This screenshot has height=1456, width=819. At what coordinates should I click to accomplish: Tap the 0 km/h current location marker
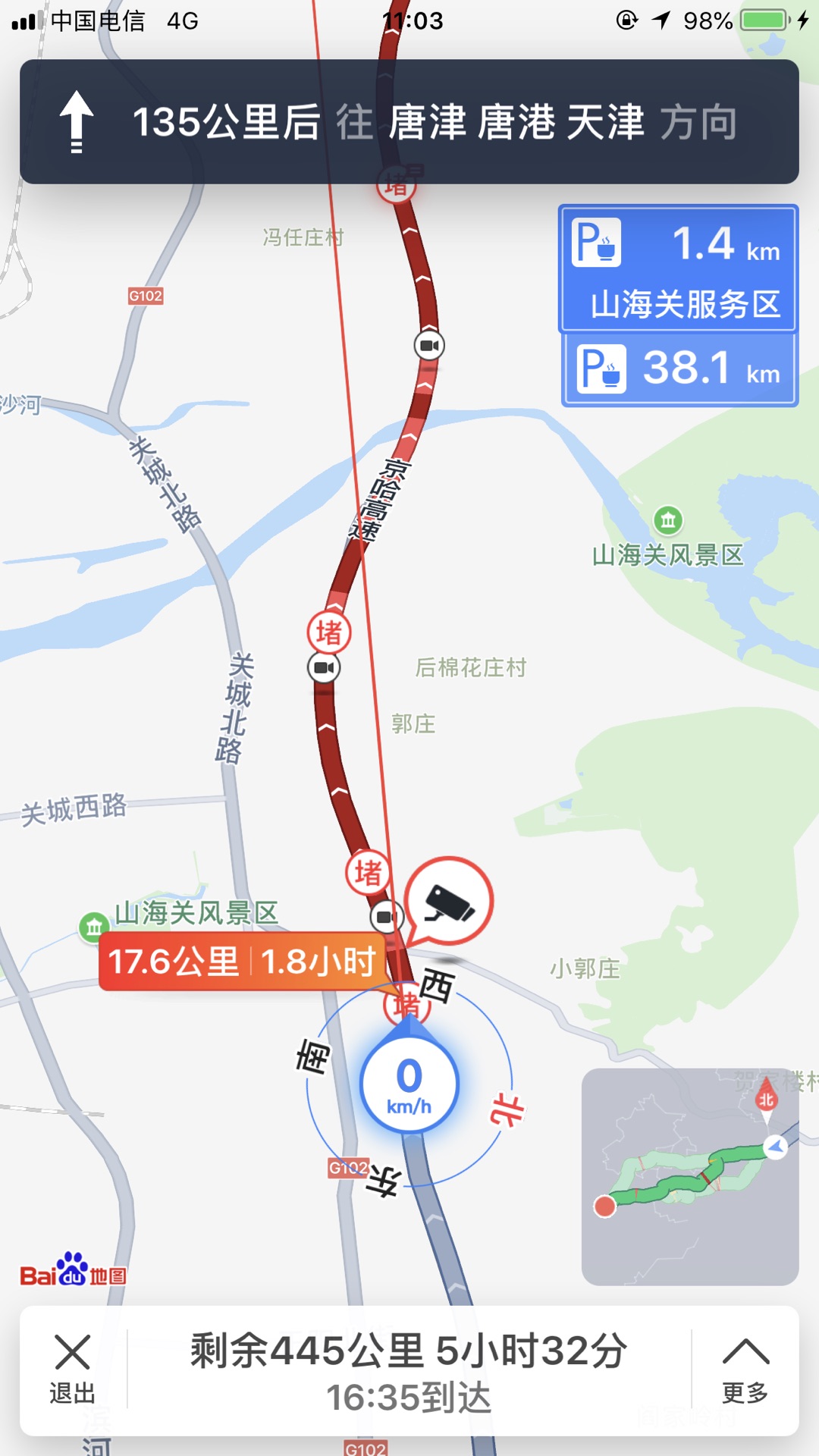pyautogui.click(x=409, y=1084)
